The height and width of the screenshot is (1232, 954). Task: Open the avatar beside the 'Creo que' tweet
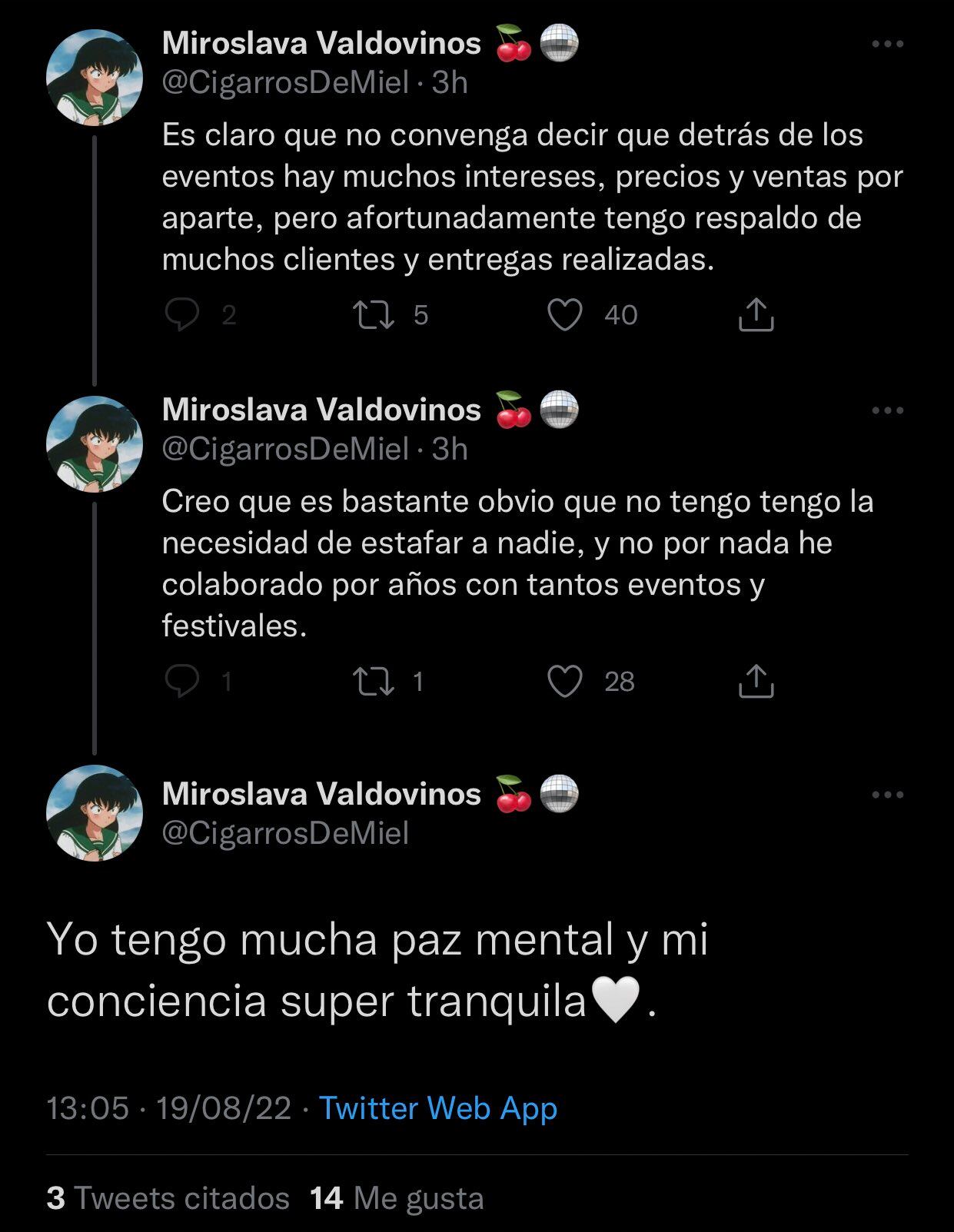point(95,443)
